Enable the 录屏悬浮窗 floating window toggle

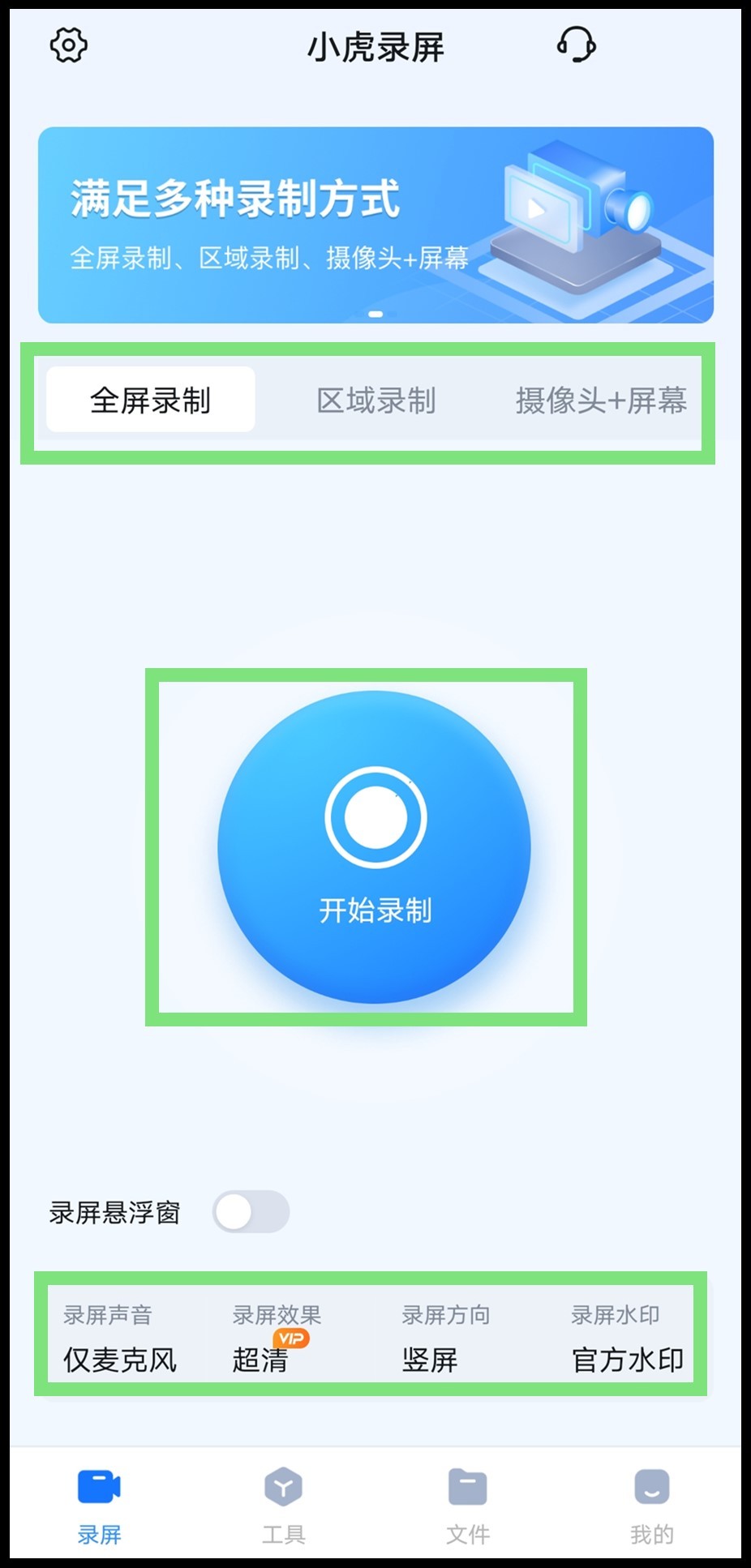coord(251,1212)
